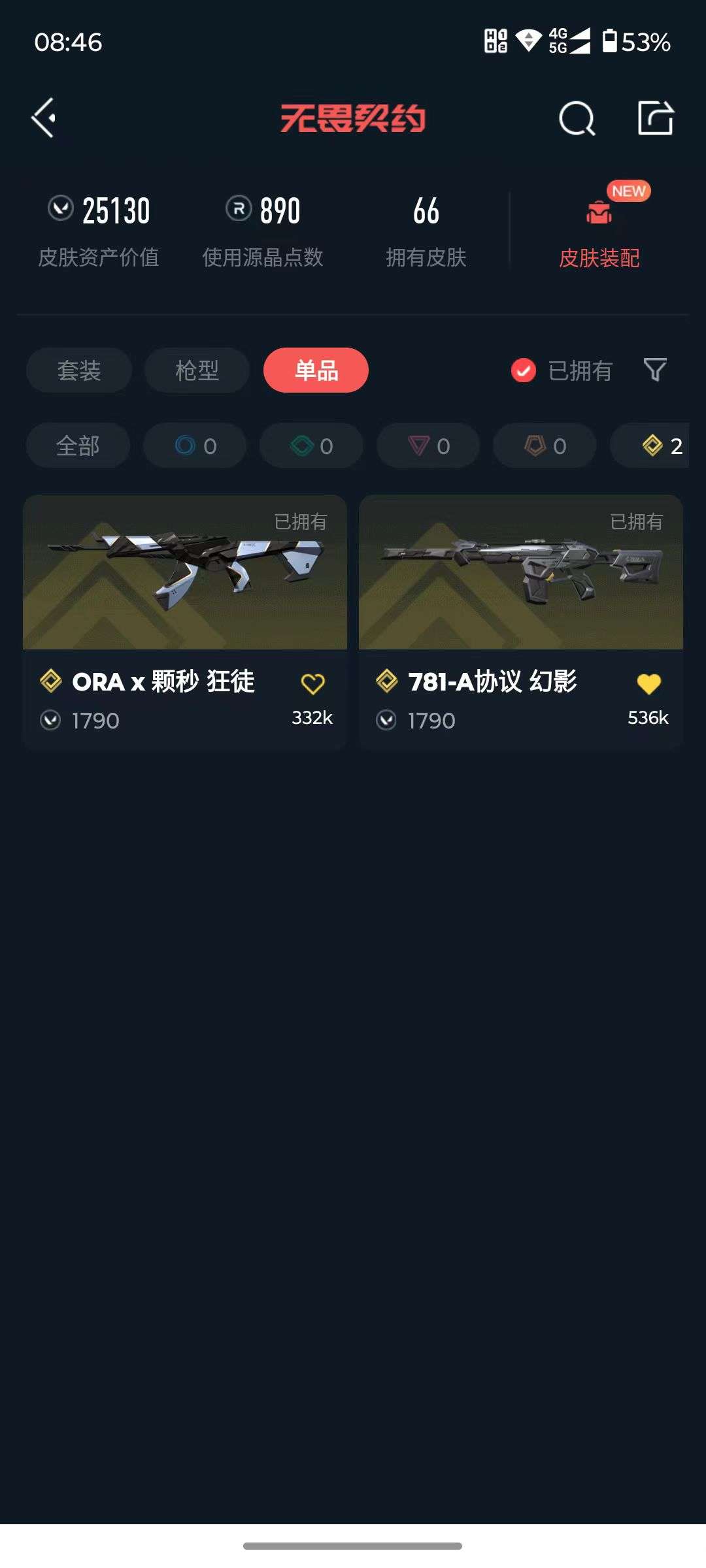Screen dimensions: 706x1568
Task: Select the gold rarity filter showing 2
Action: (x=654, y=445)
